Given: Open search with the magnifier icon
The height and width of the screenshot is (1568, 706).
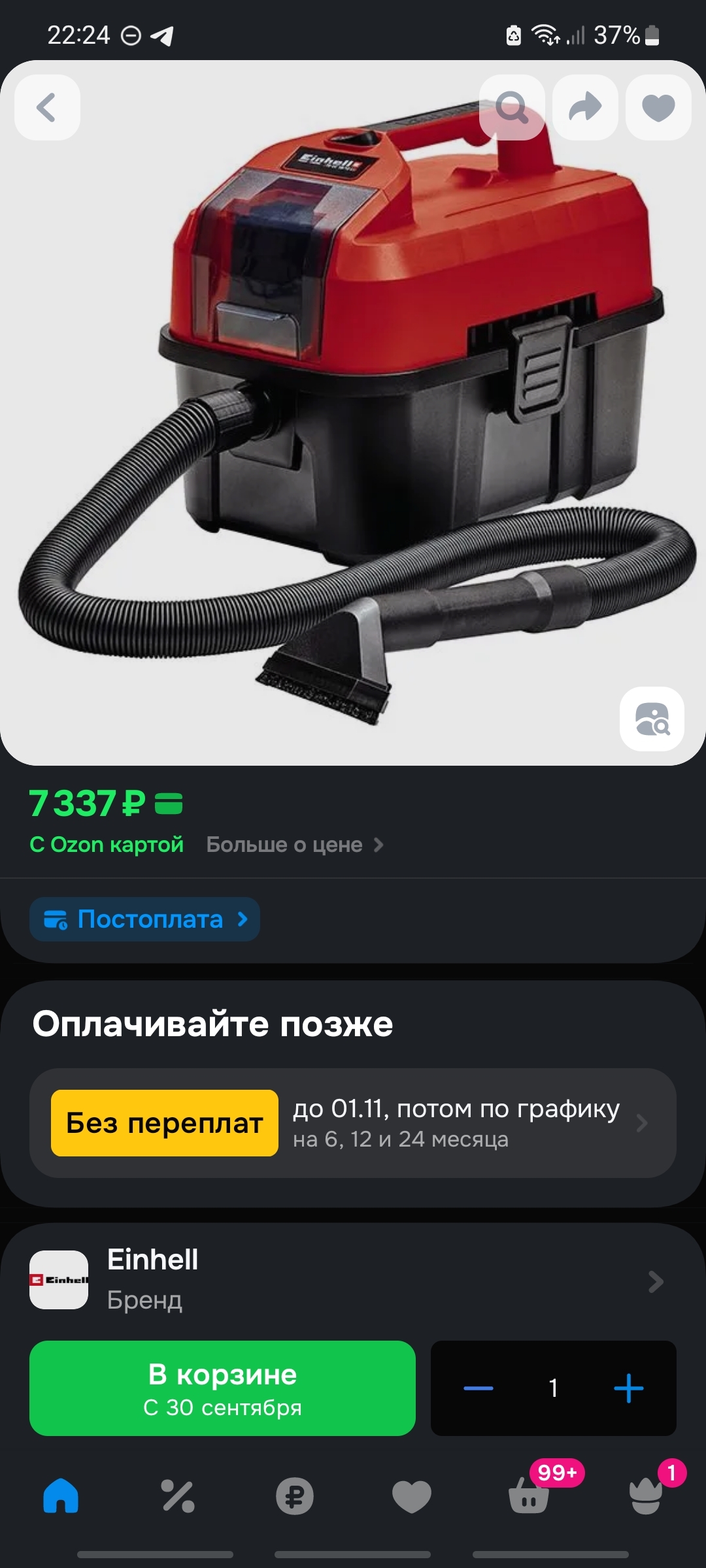Looking at the screenshot, I should [512, 108].
